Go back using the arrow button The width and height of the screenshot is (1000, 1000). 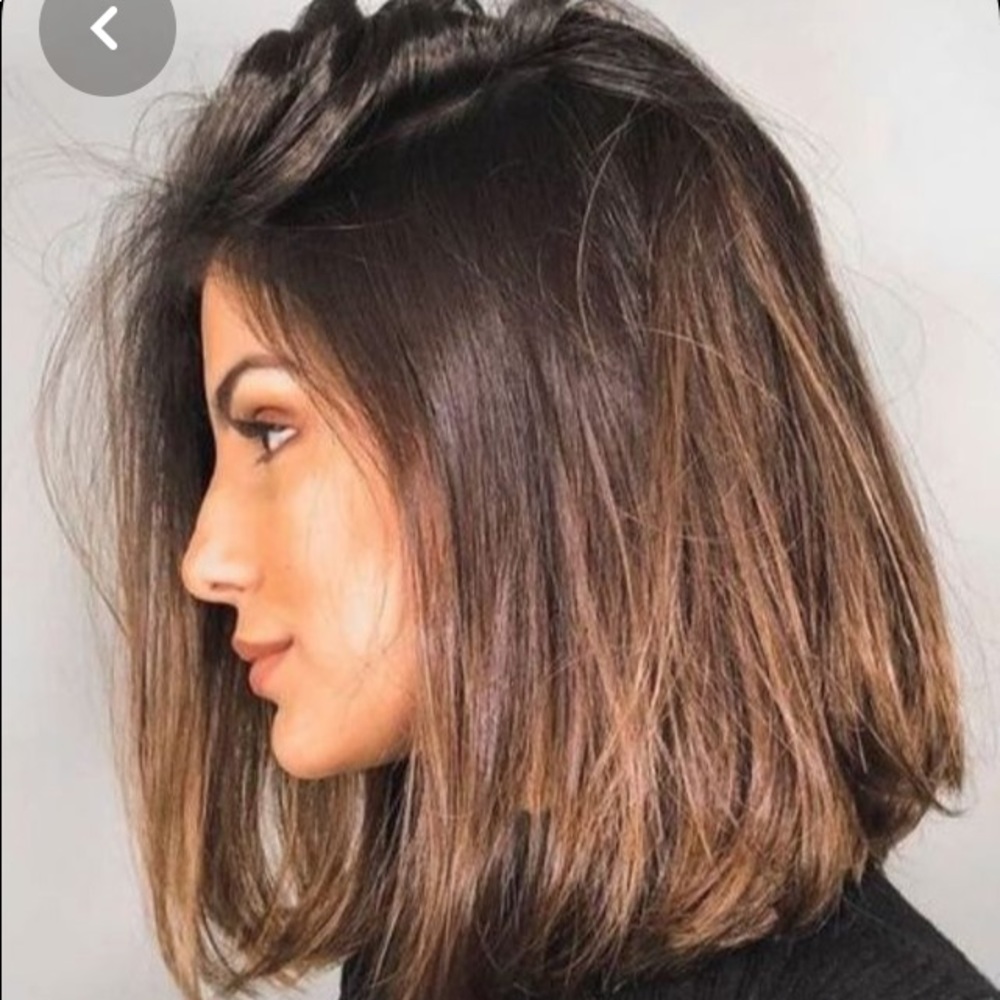(106, 29)
